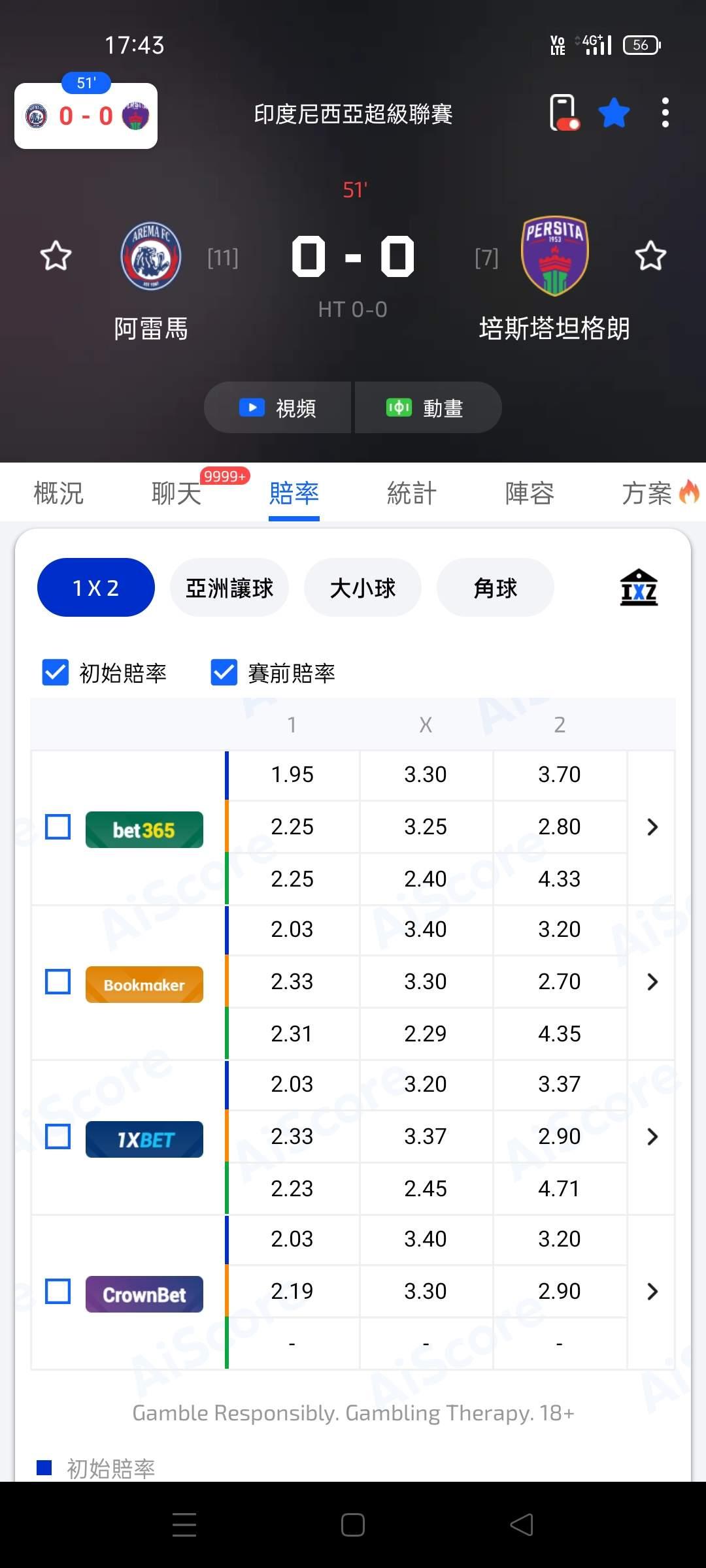This screenshot has height=1568, width=706.
Task: Tap the phone notification icon
Action: coord(563,113)
